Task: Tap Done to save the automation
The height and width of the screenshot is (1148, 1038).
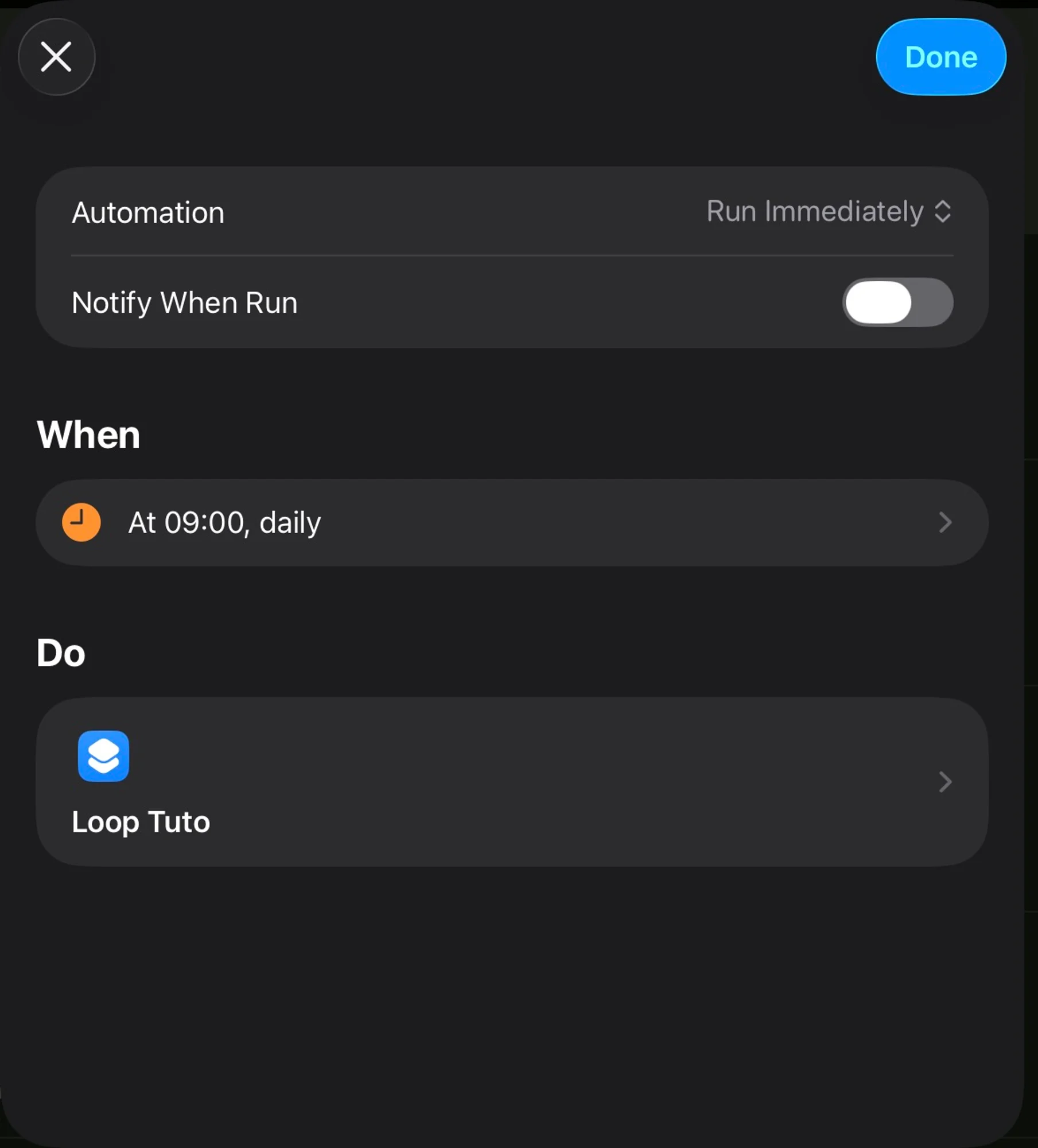Action: [x=940, y=57]
